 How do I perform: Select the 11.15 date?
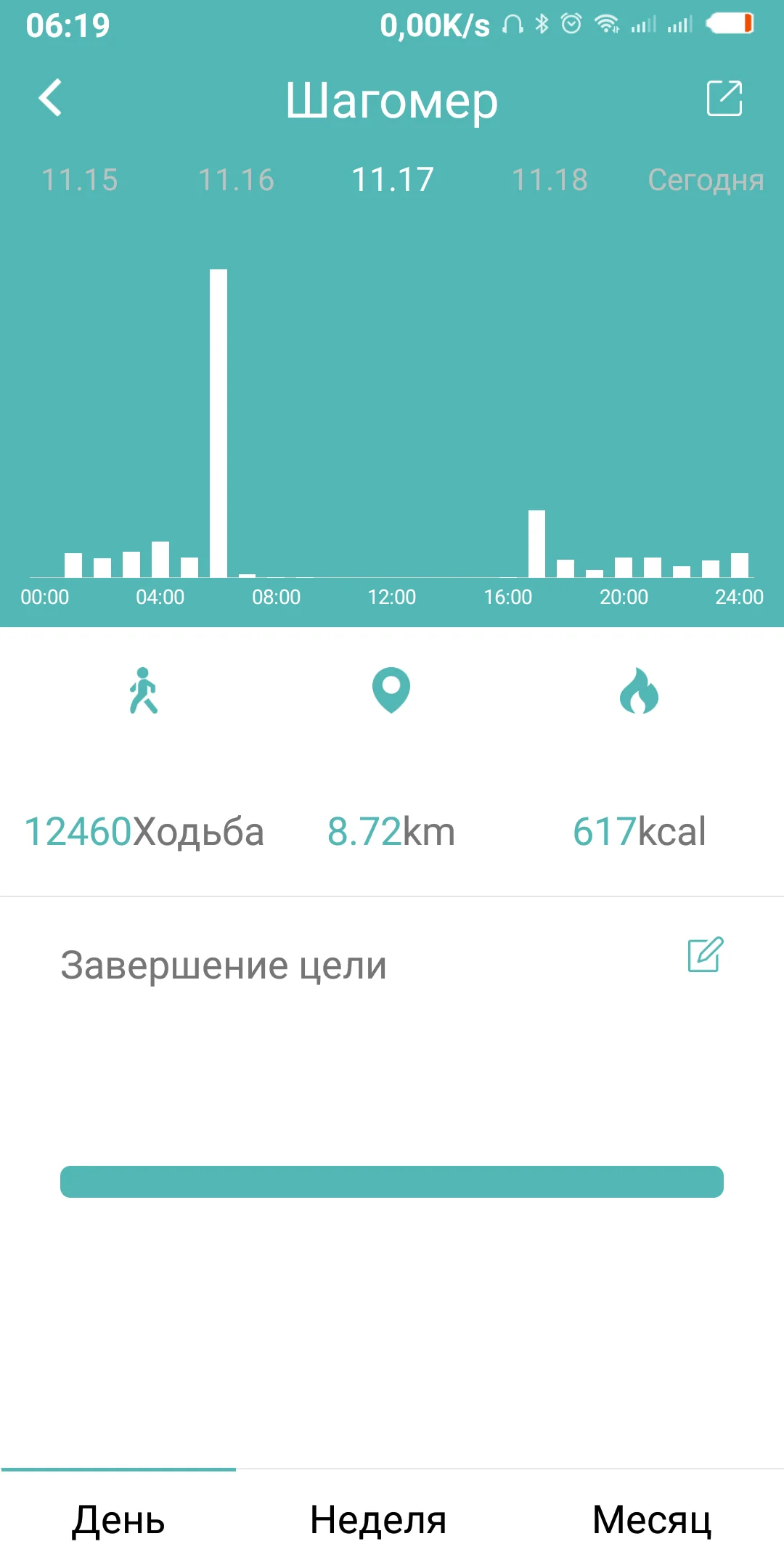click(80, 180)
